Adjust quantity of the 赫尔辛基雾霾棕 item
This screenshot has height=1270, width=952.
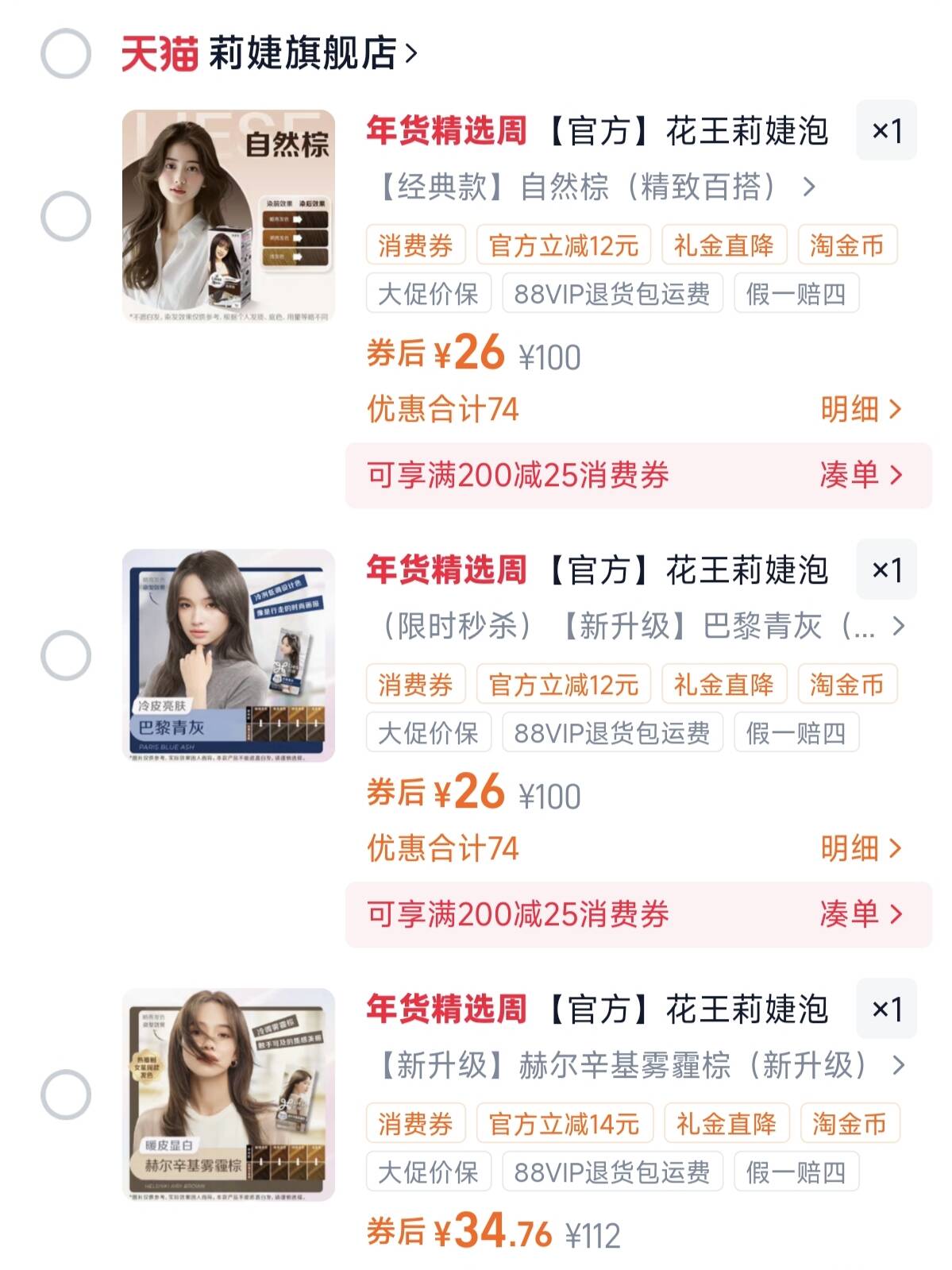click(x=886, y=1009)
